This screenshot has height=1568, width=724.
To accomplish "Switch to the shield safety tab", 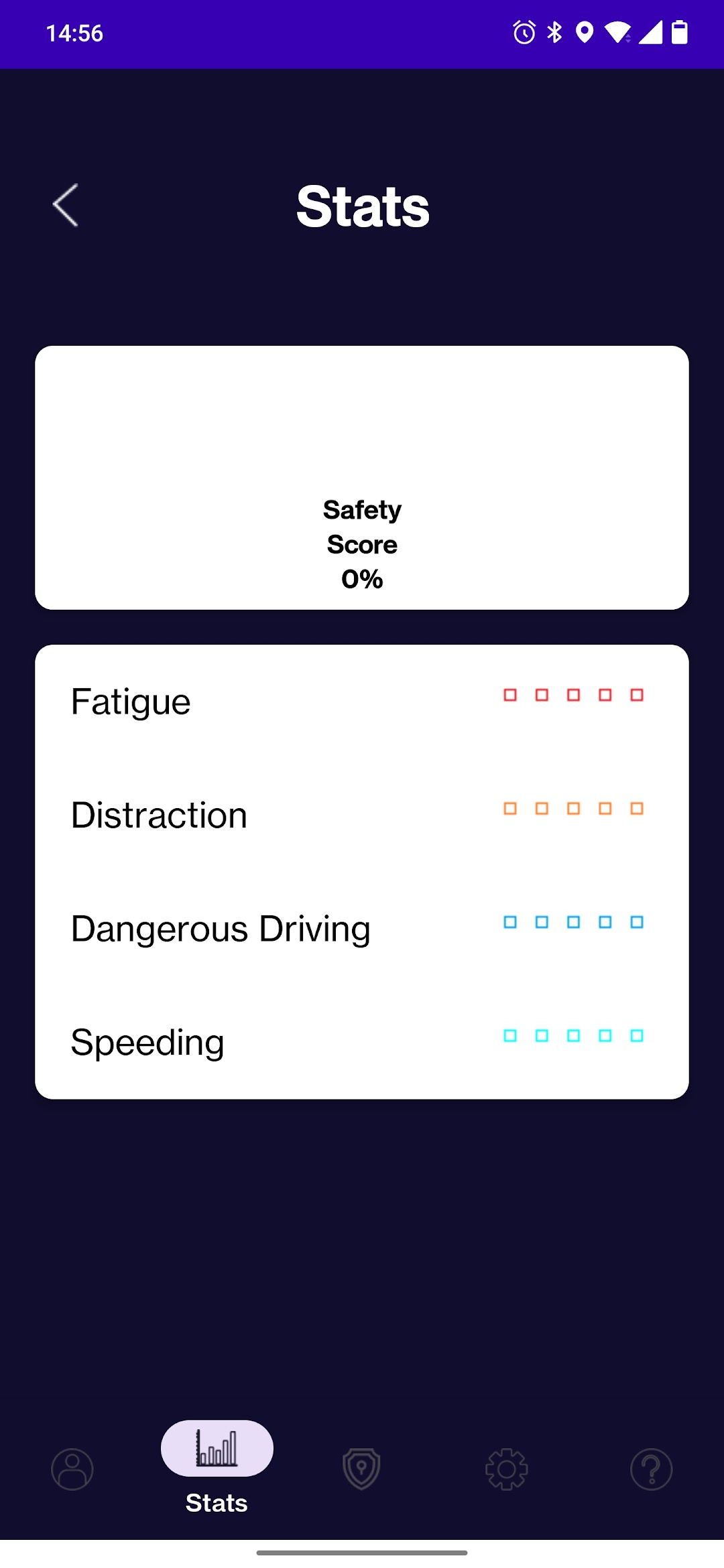I will [x=362, y=1469].
